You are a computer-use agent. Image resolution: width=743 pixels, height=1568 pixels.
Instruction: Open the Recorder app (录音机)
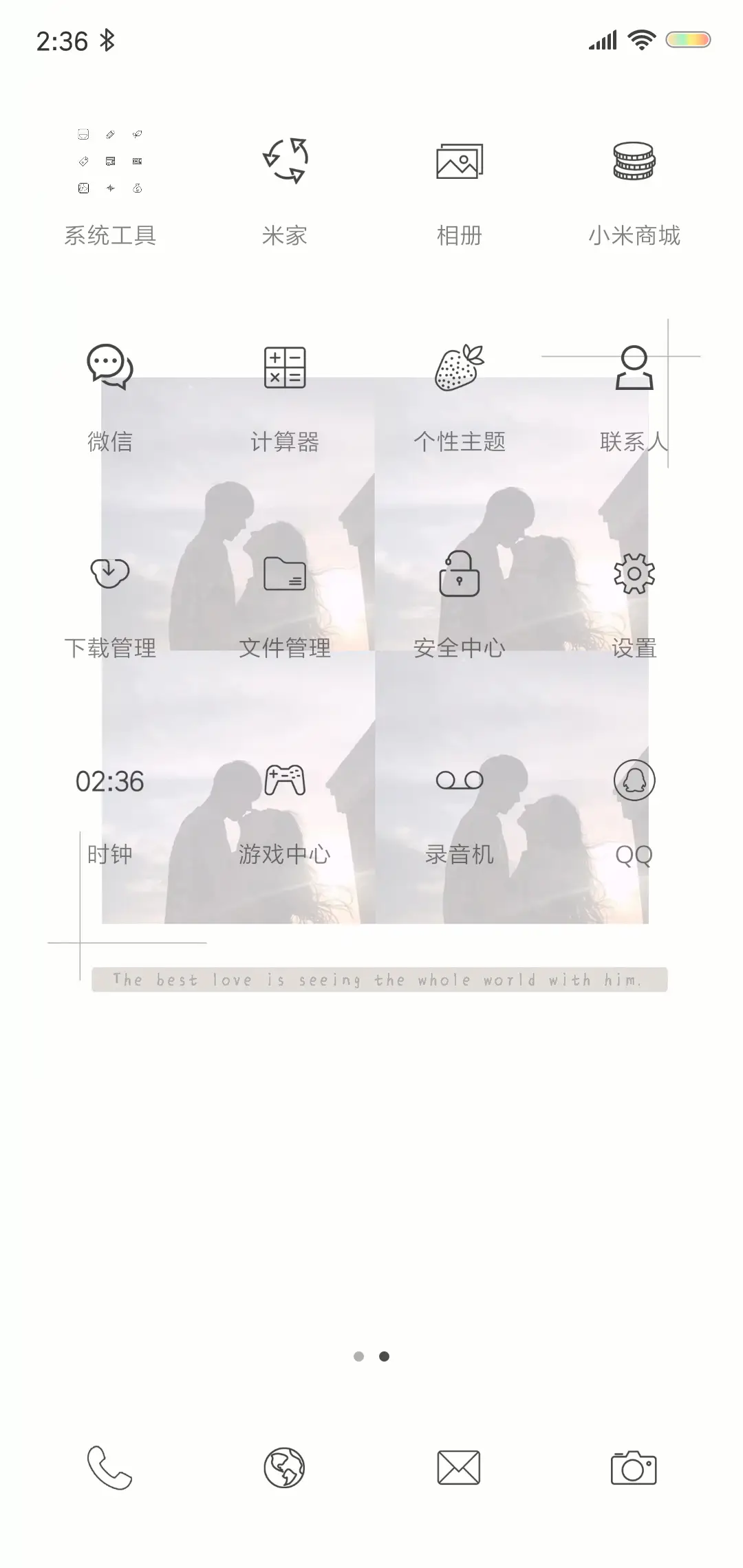(460, 779)
